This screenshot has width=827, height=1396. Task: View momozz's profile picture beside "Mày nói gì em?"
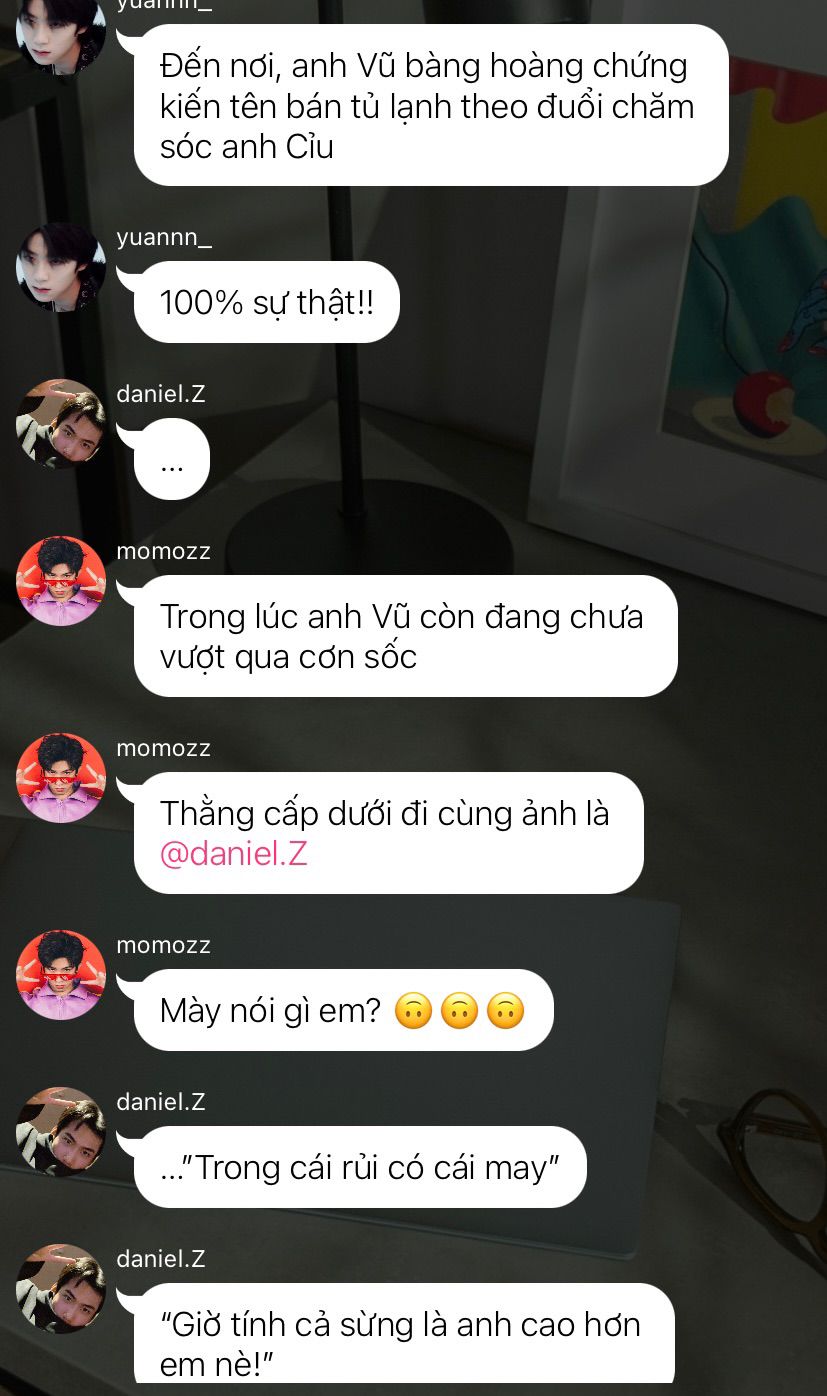(61, 975)
